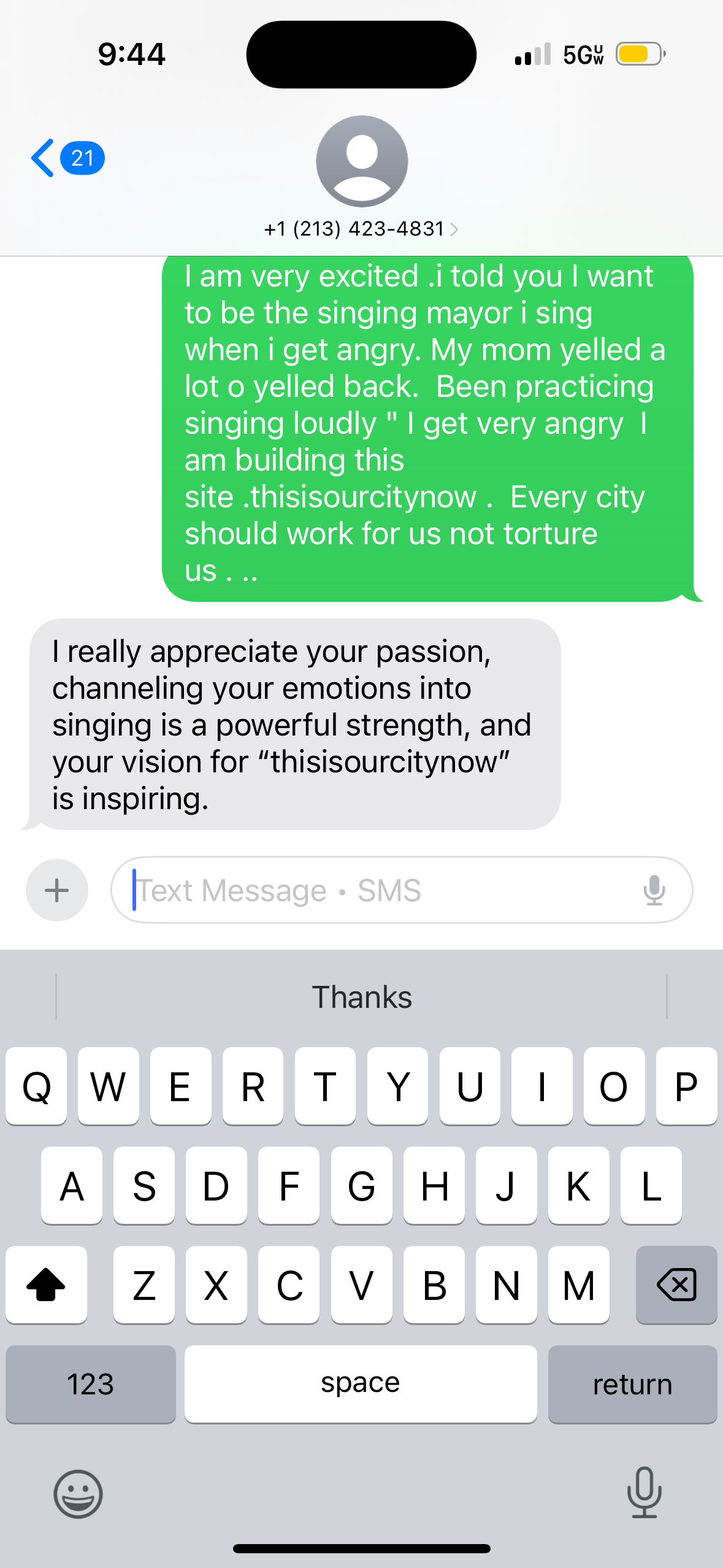Switch keyboard to numbers with 123 key
Image resolution: width=723 pixels, height=1568 pixels.
pos(90,1384)
